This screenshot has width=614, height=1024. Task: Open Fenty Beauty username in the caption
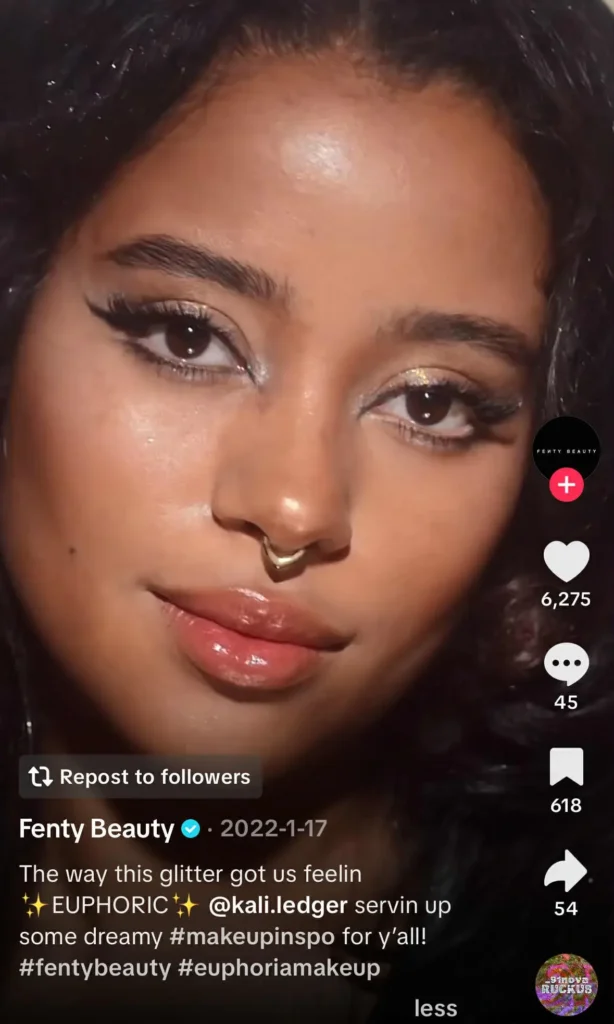(97, 829)
